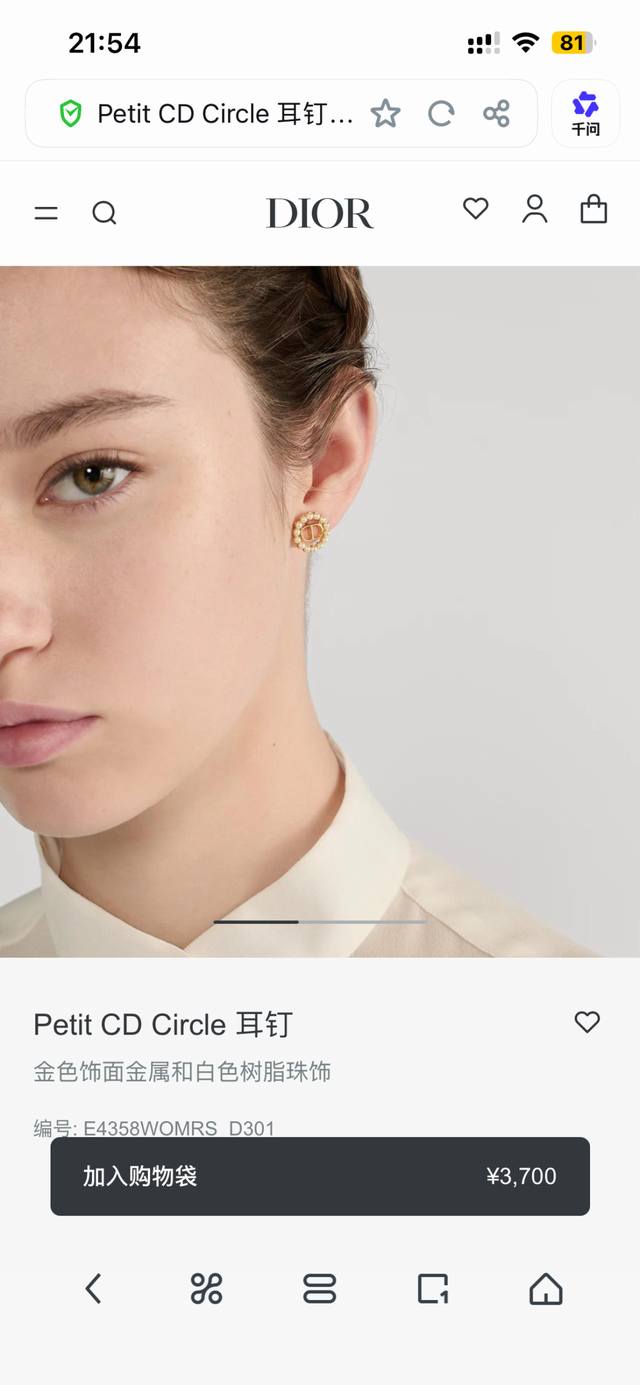The width and height of the screenshot is (640, 1385).
Task: Share this page link
Action: [497, 114]
